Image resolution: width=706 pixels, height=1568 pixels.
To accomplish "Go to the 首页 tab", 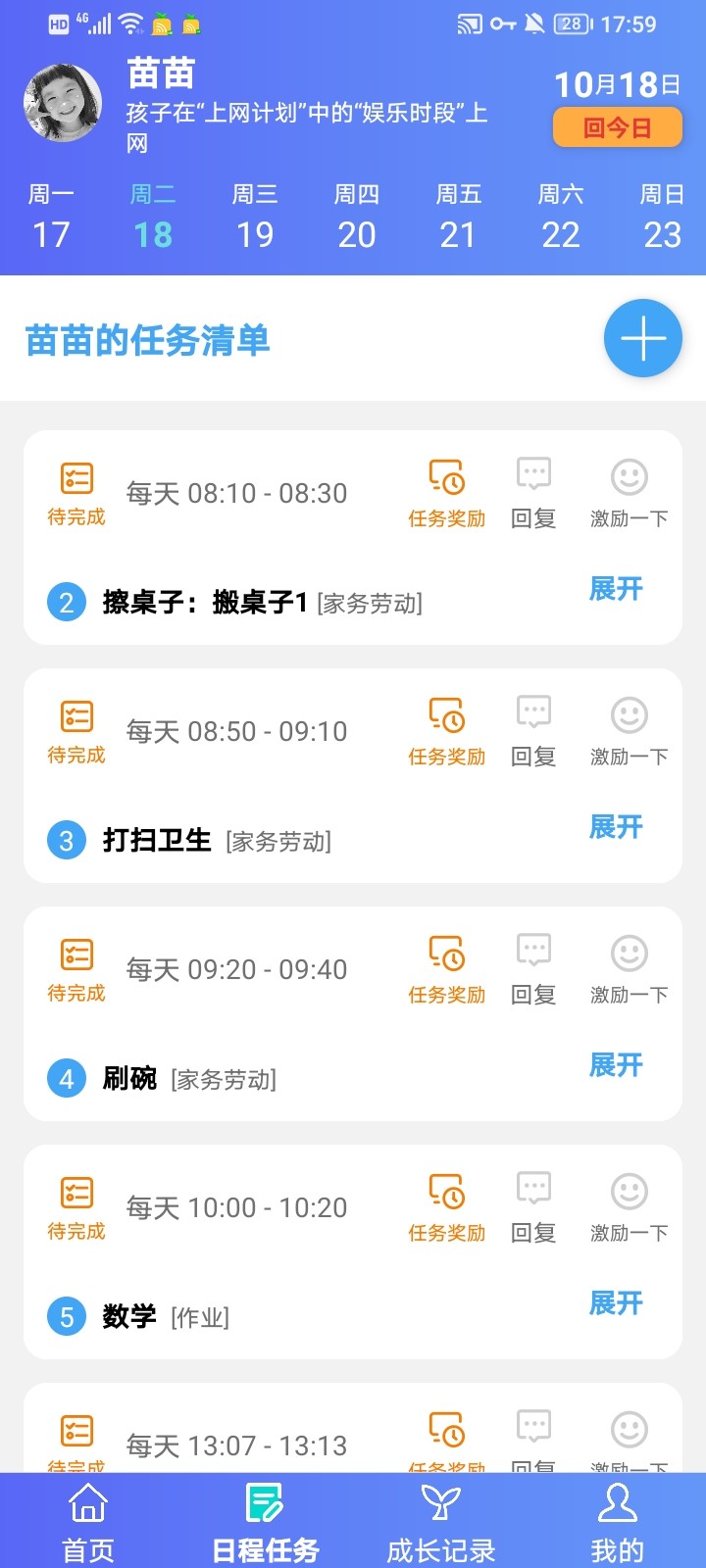I will 88,1521.
